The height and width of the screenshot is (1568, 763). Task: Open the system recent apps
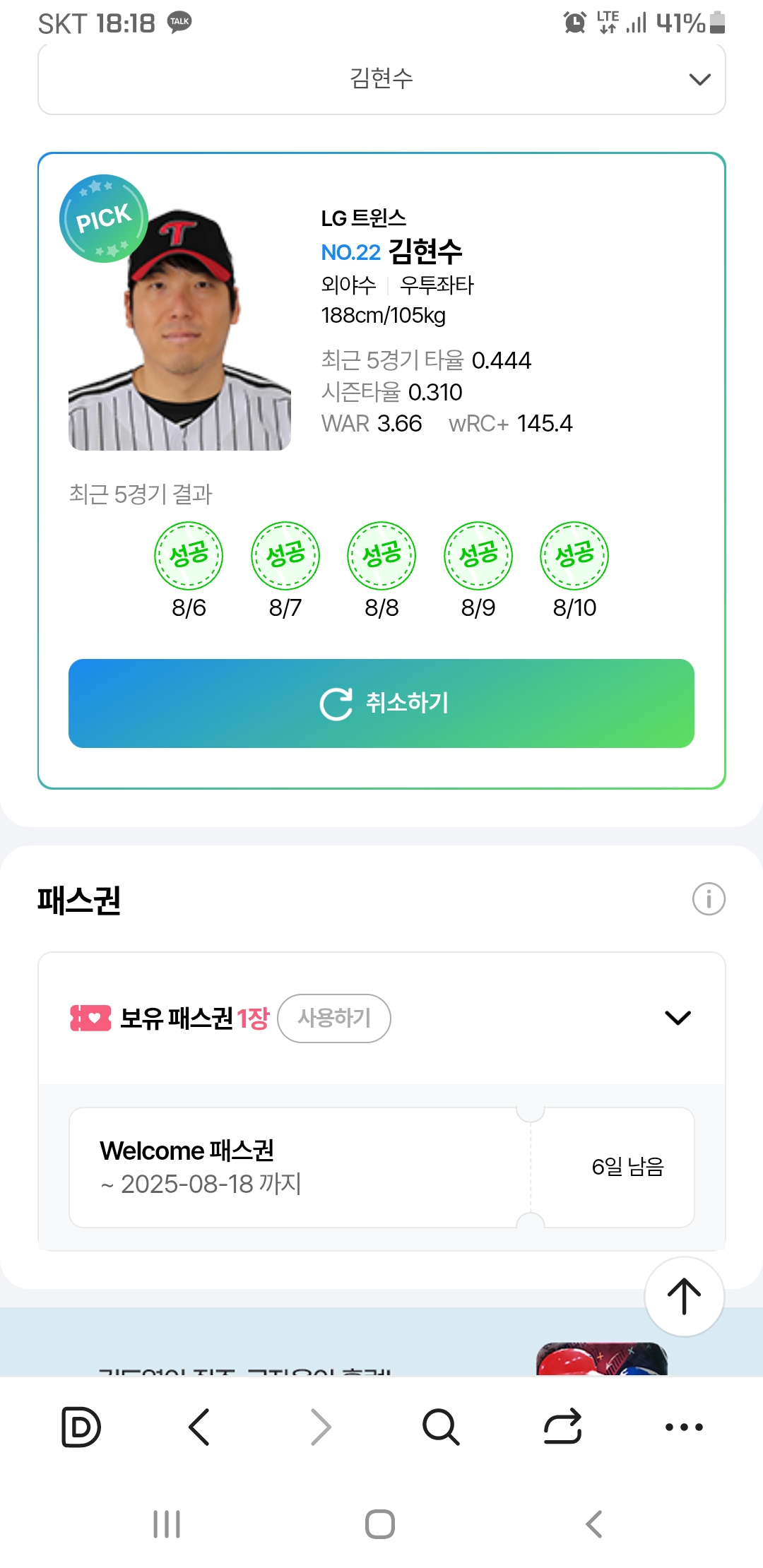[167, 1524]
